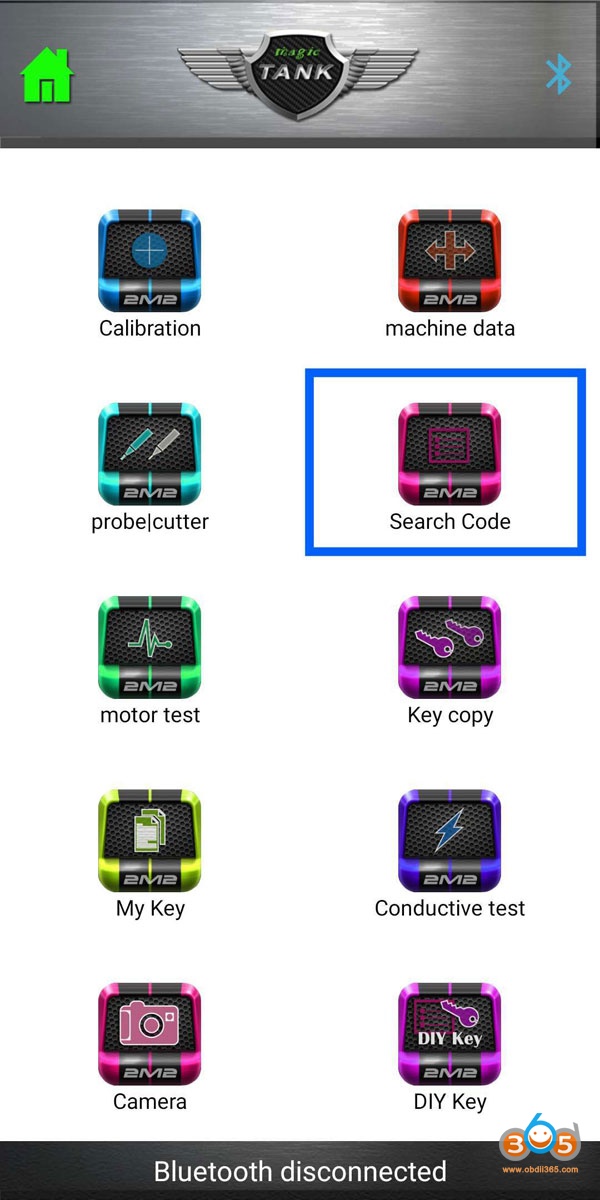Viewport: 600px width, 1200px height.
Task: Select the probe|cutter option
Action: [x=150, y=455]
